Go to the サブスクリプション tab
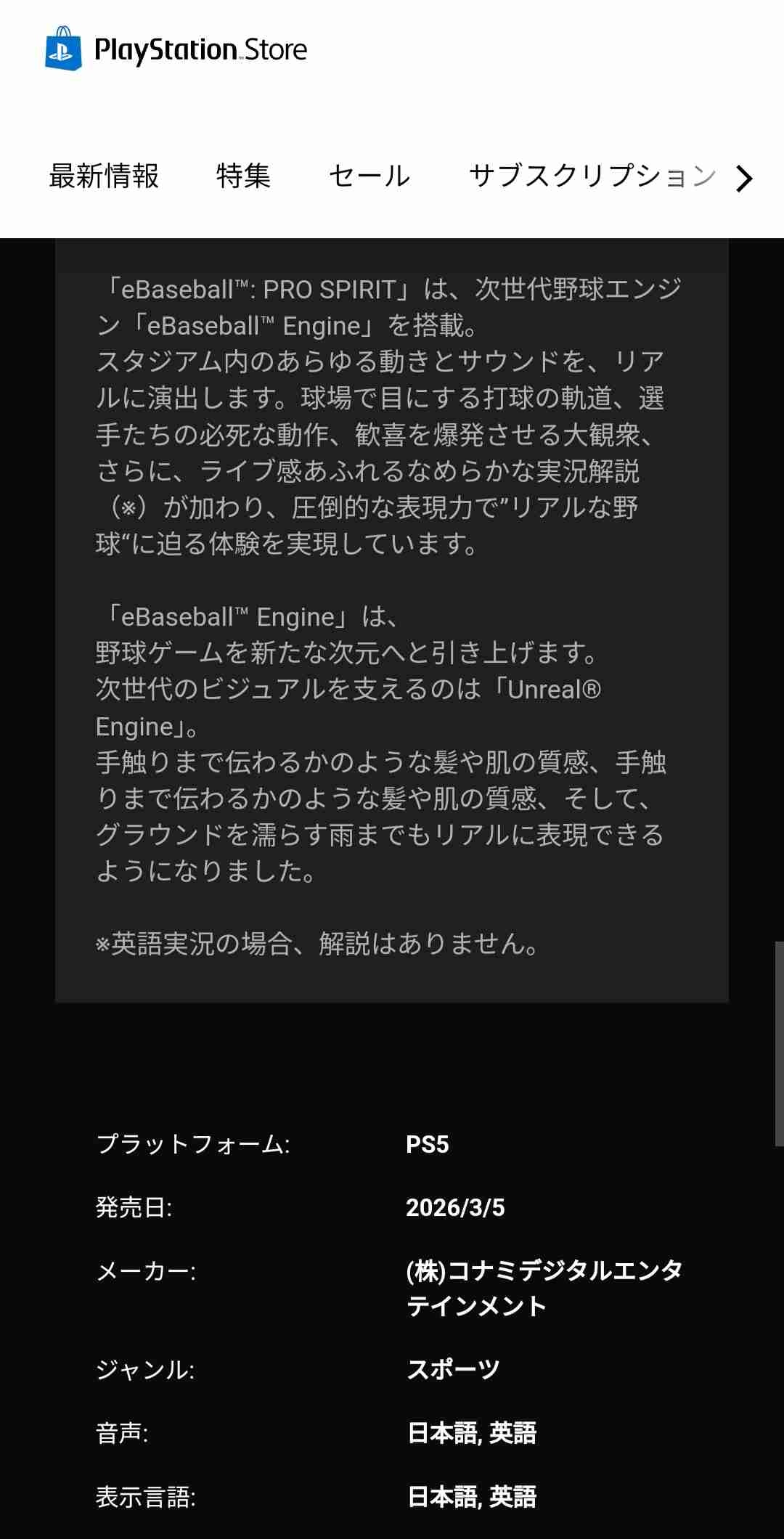The width and height of the screenshot is (784, 1539). click(x=592, y=176)
